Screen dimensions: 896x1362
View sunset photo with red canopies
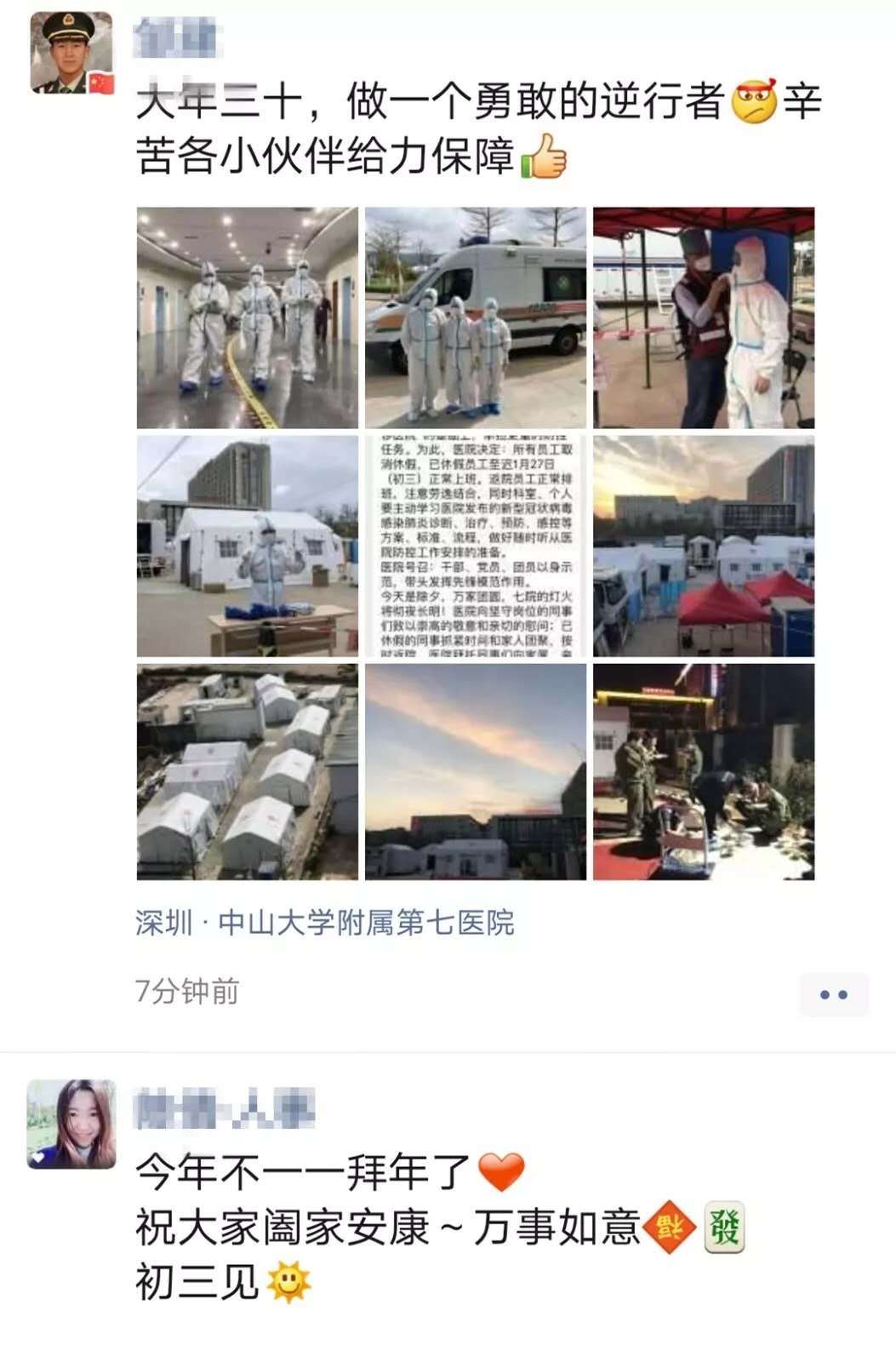click(x=704, y=547)
